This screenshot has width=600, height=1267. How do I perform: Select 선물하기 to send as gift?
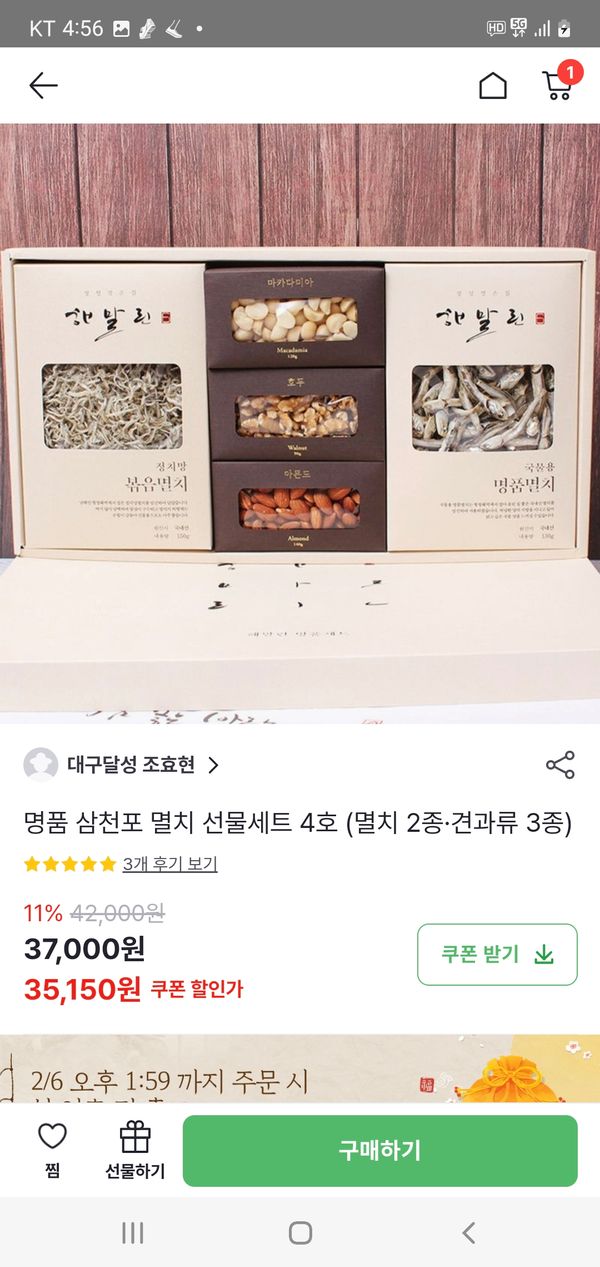tap(135, 1151)
